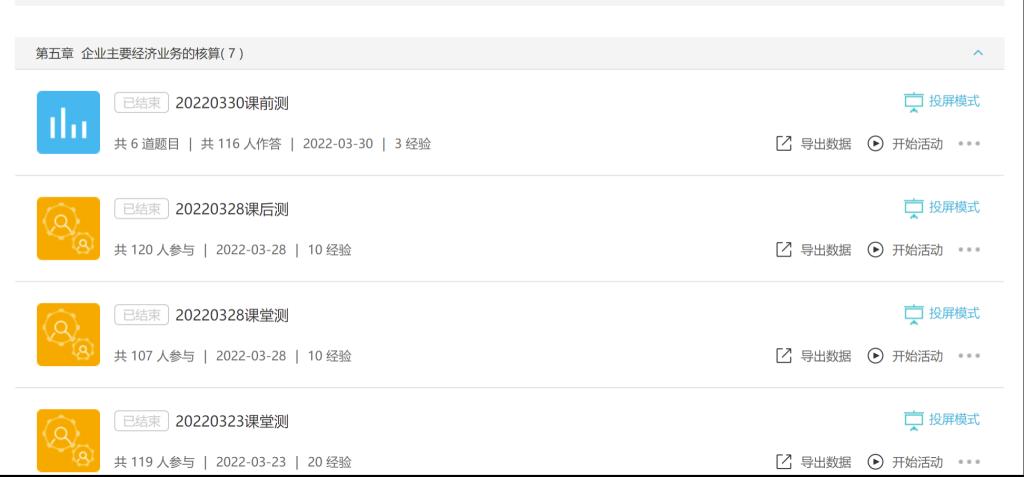Image resolution: width=1024 pixels, height=477 pixels.
Task: Open 投屏模式 for 20220328课堂测
Action: click(942, 314)
